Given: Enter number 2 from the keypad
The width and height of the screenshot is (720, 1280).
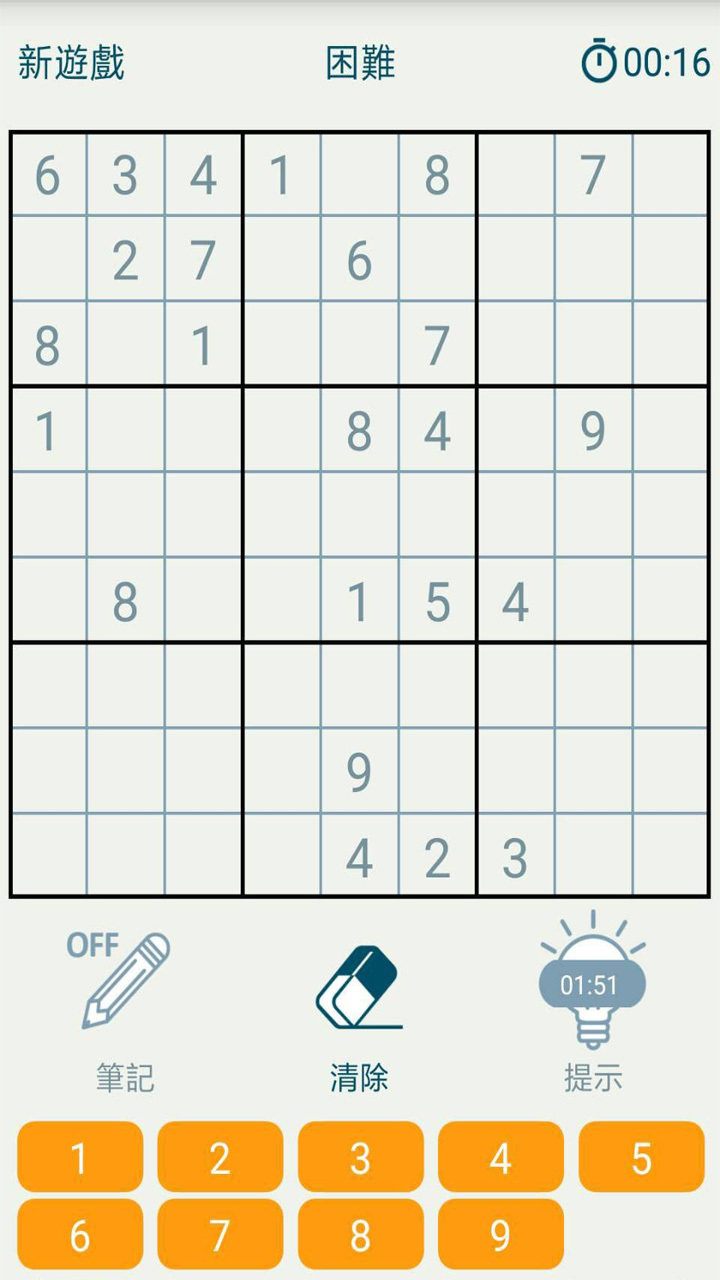Looking at the screenshot, I should pos(220,1157).
